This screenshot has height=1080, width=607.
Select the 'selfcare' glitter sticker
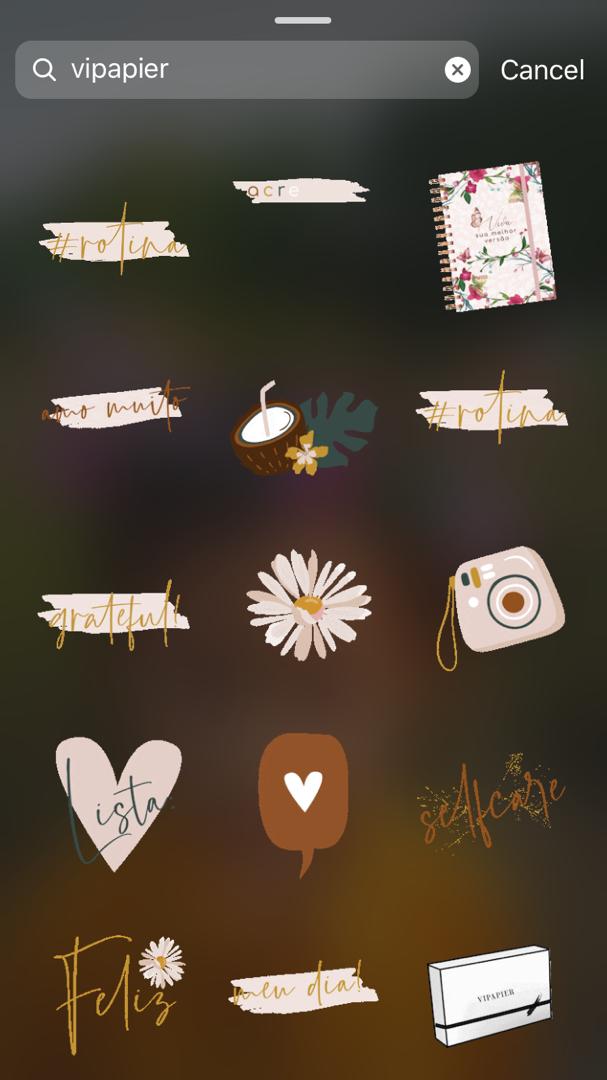490,802
